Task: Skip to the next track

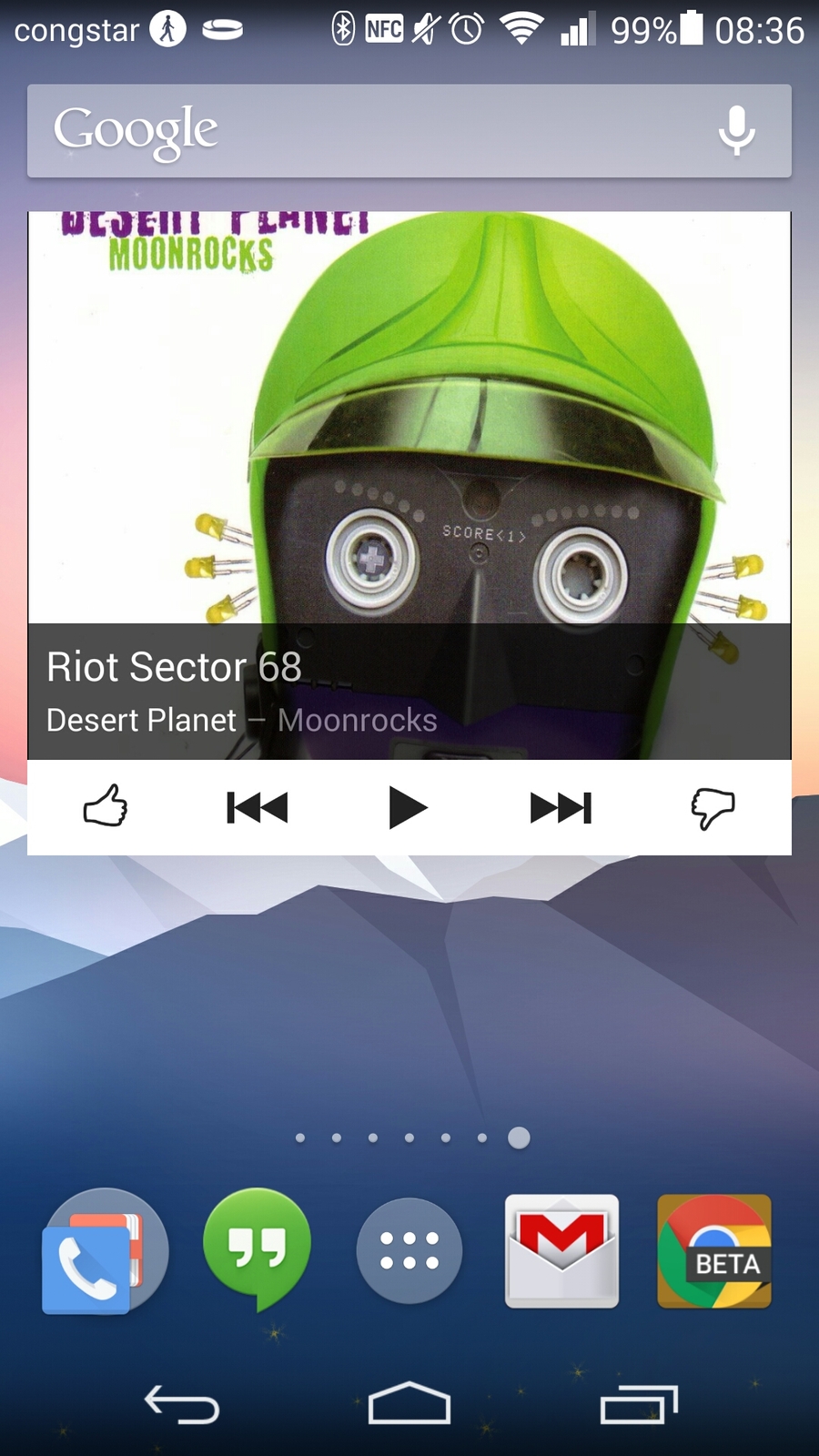Action: 561,807
